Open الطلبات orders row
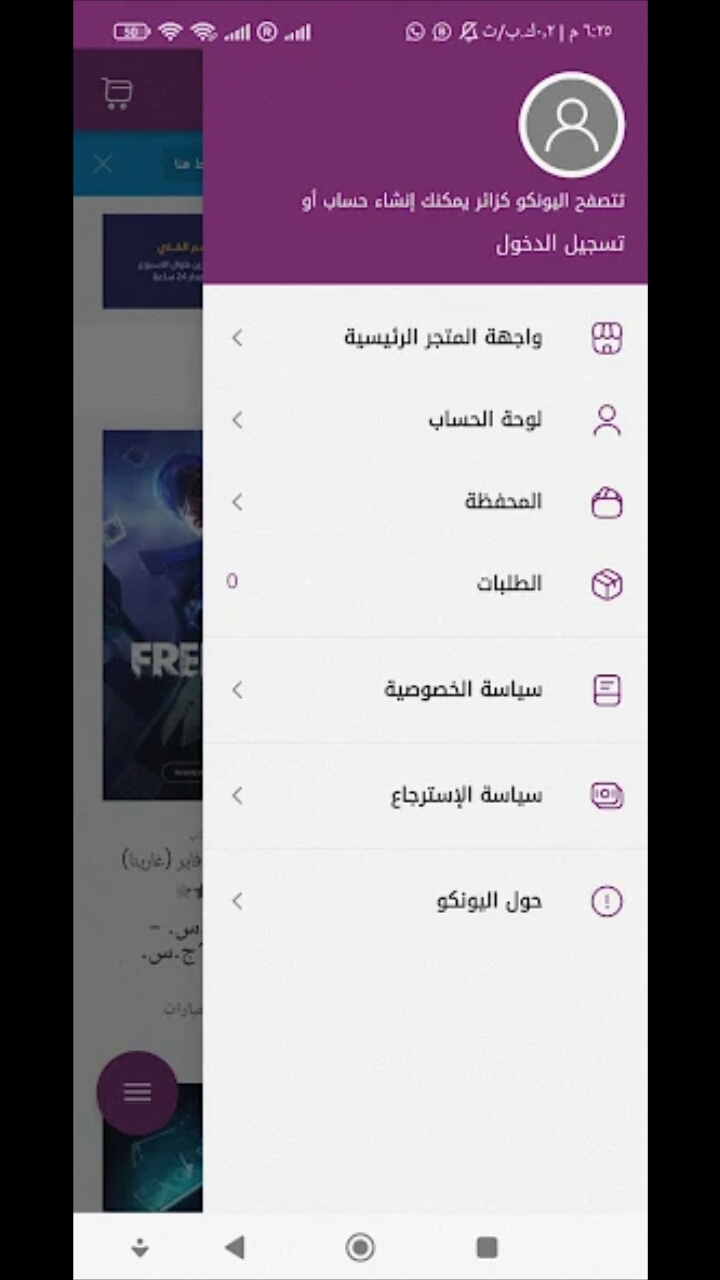This screenshot has width=720, height=1280. click(425, 584)
